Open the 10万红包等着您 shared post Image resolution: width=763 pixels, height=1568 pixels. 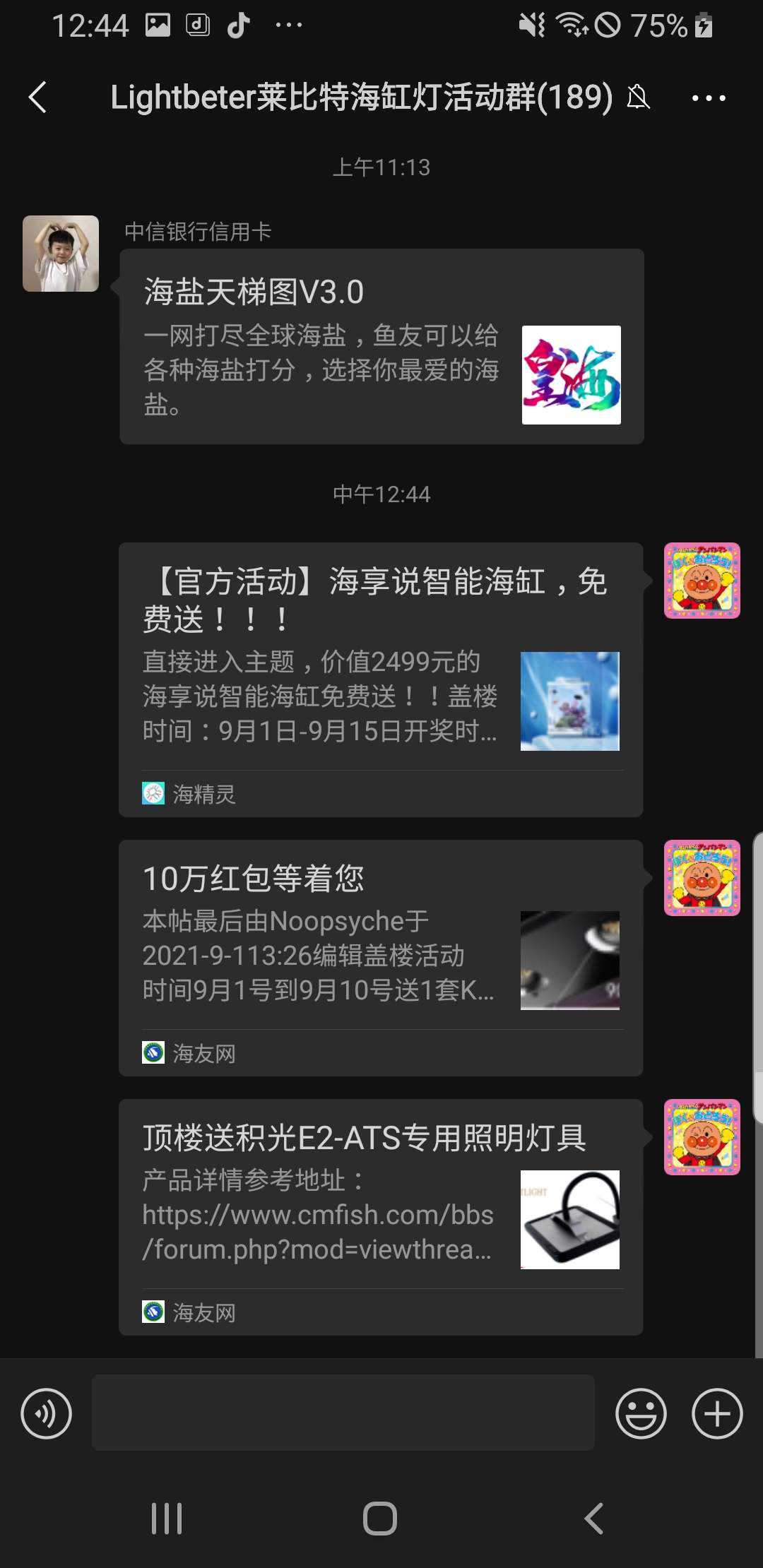coord(380,957)
